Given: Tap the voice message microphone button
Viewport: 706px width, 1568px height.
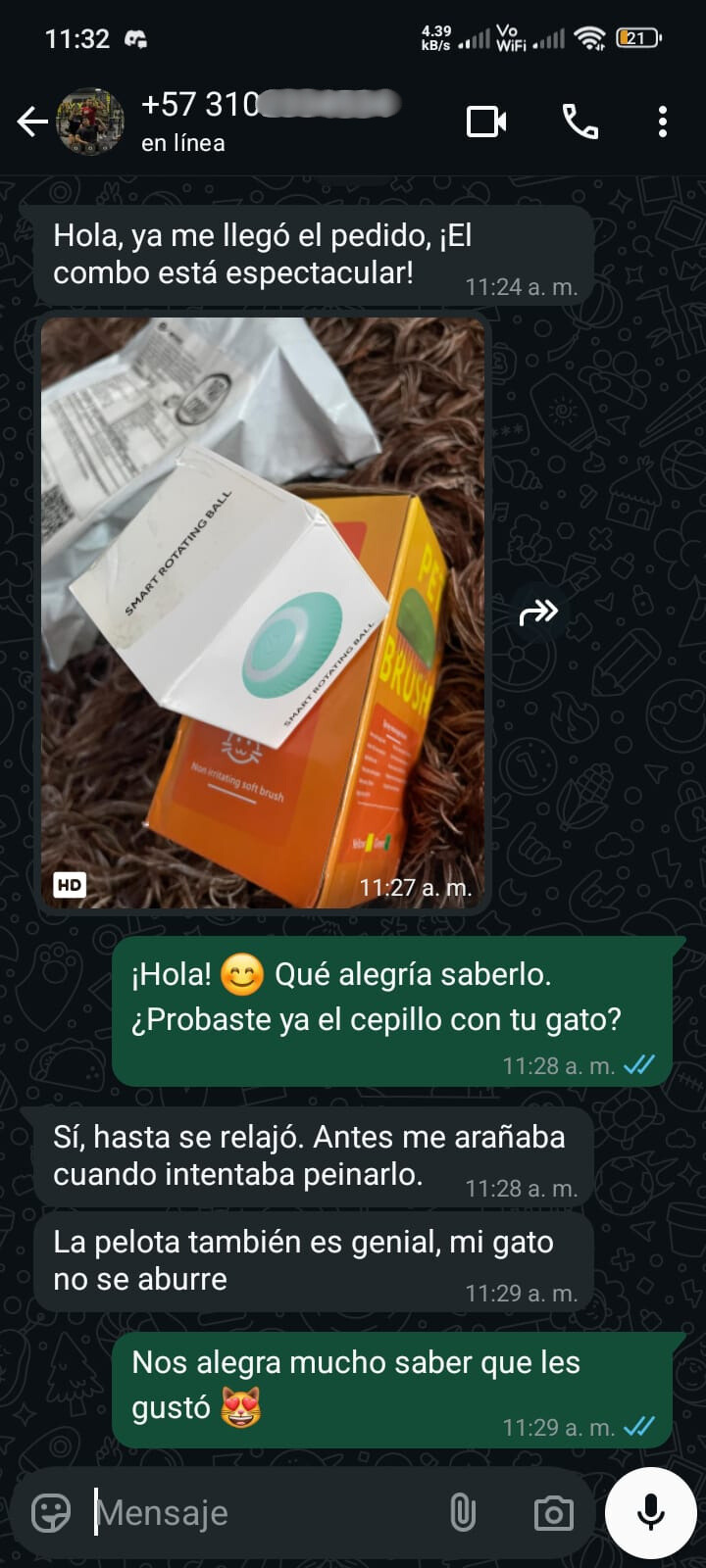Looking at the screenshot, I should (x=650, y=1513).
